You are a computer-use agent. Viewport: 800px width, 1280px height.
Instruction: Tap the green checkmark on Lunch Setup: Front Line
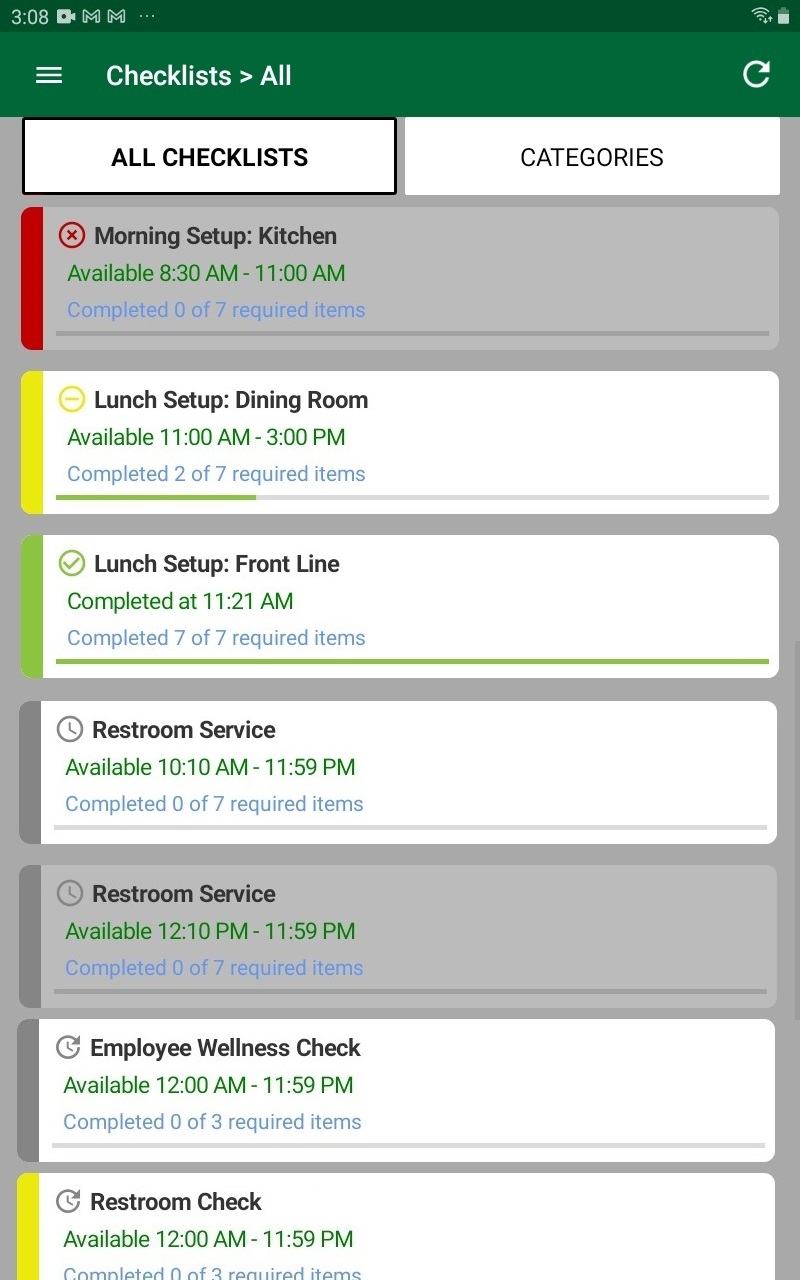pyautogui.click(x=71, y=563)
